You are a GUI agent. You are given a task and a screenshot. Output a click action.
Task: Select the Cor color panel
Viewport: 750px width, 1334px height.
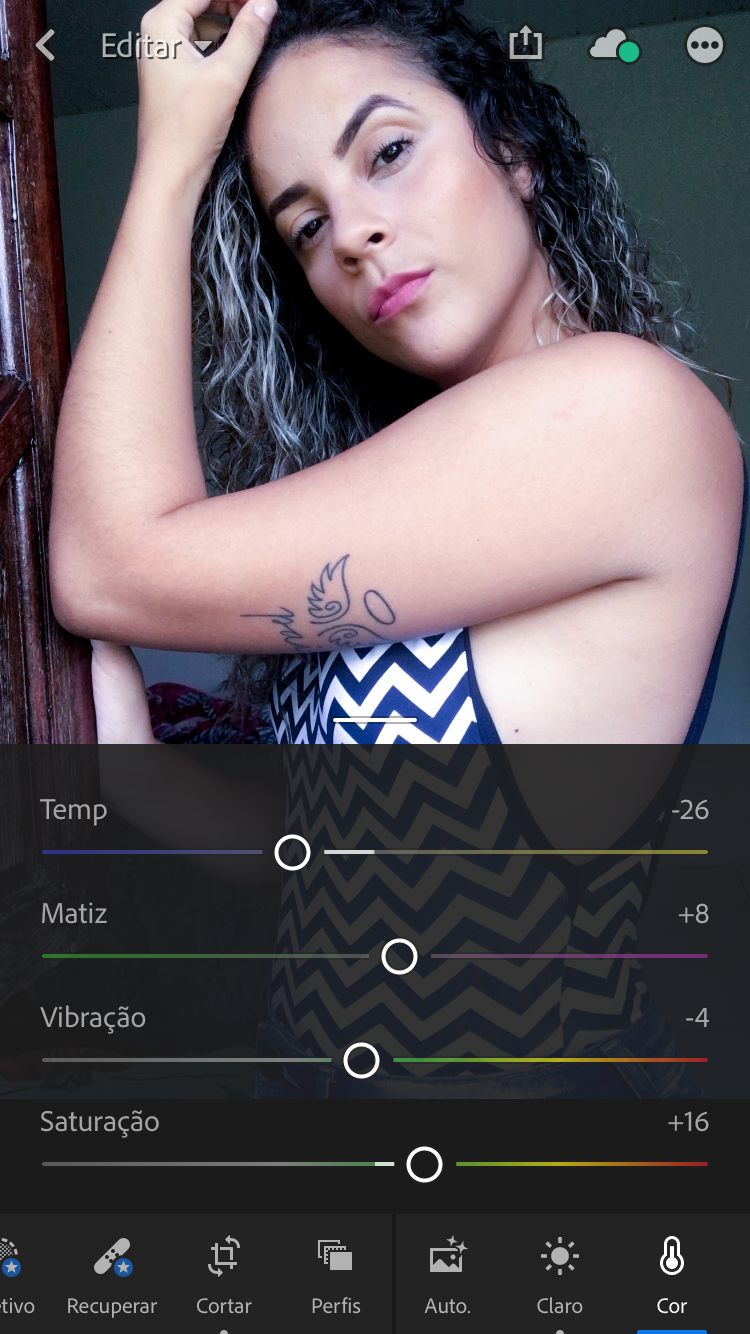671,1275
